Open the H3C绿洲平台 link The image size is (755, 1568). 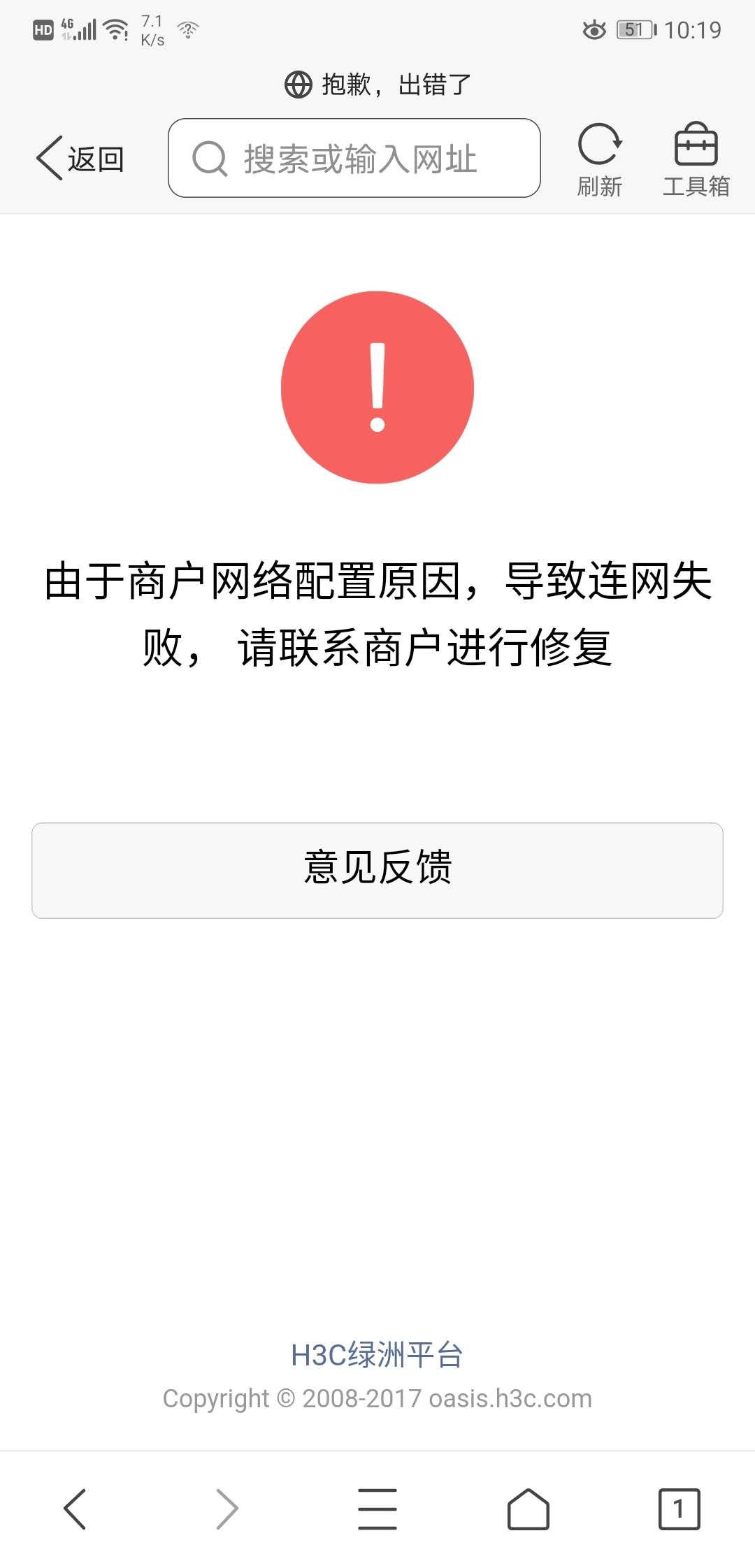click(x=377, y=1355)
